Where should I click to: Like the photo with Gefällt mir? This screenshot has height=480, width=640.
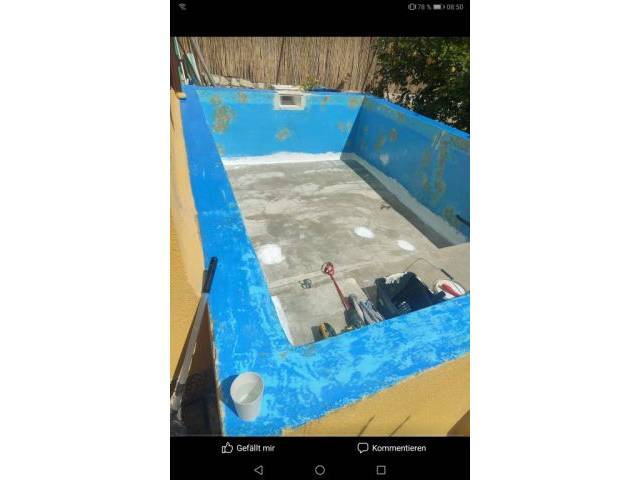pos(248,448)
